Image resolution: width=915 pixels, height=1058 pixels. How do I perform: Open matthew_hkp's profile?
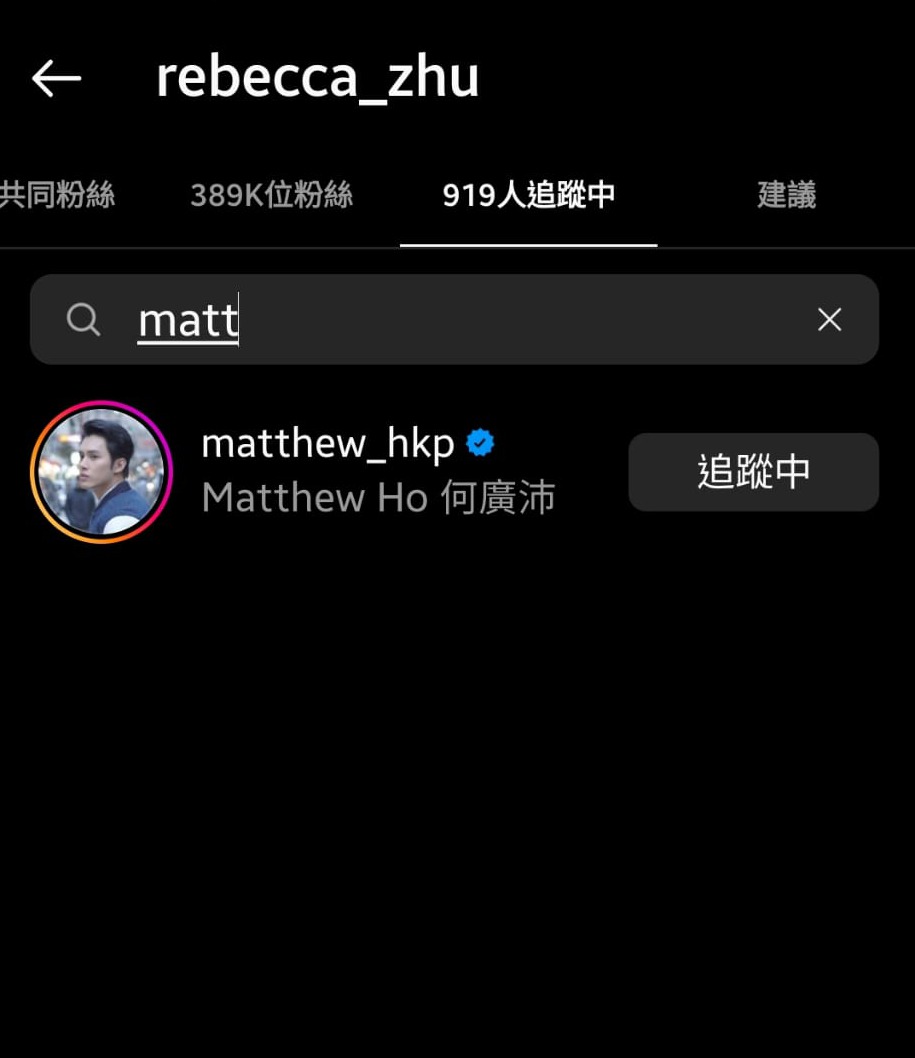[327, 444]
